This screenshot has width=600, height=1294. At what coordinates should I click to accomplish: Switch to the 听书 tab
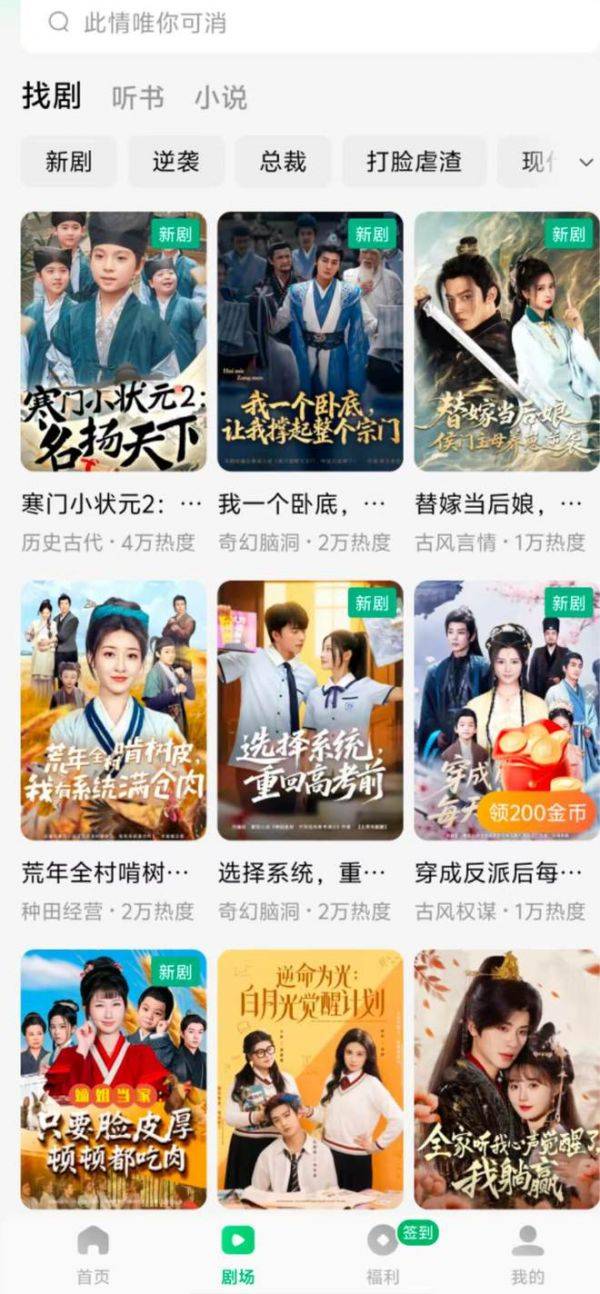pyautogui.click(x=138, y=98)
